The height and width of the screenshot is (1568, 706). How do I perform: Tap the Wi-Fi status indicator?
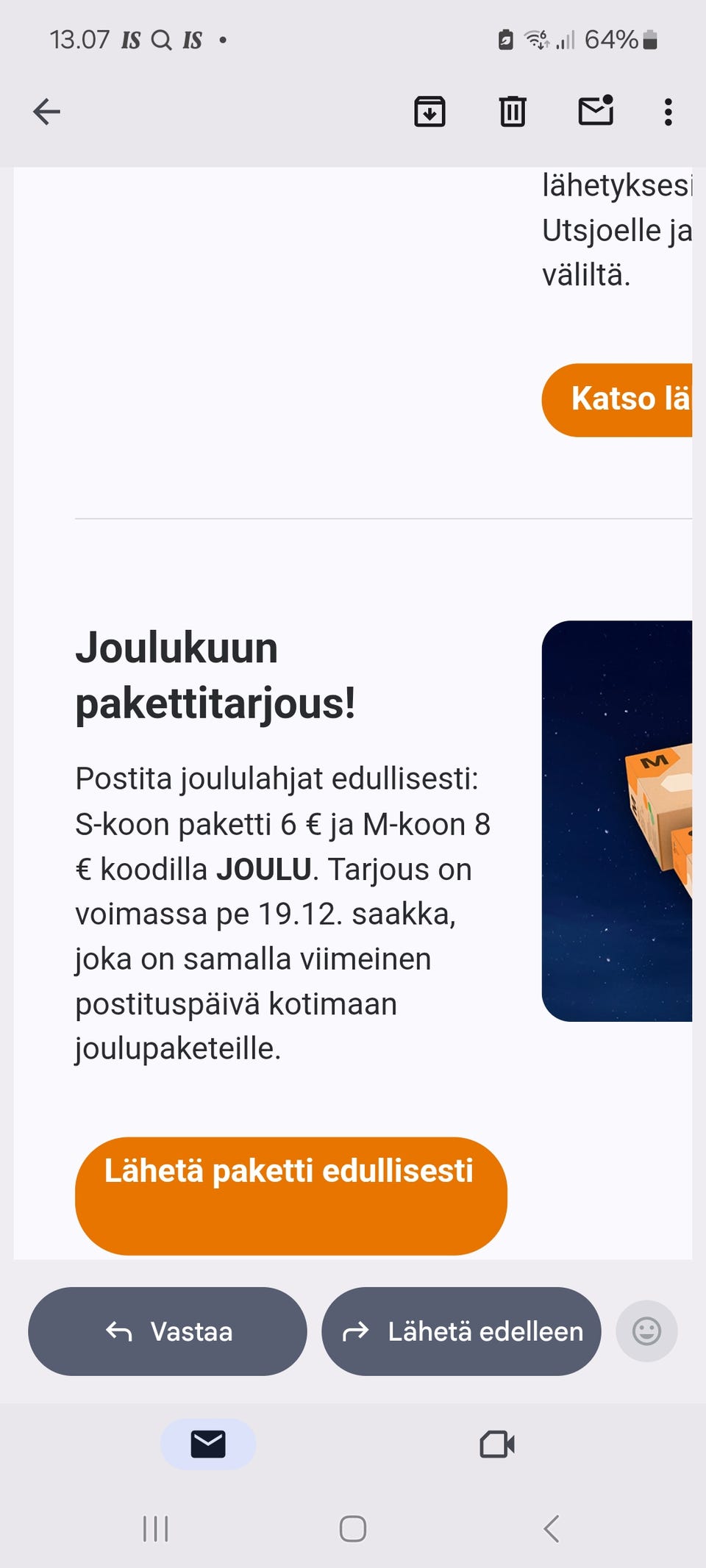pos(538,40)
